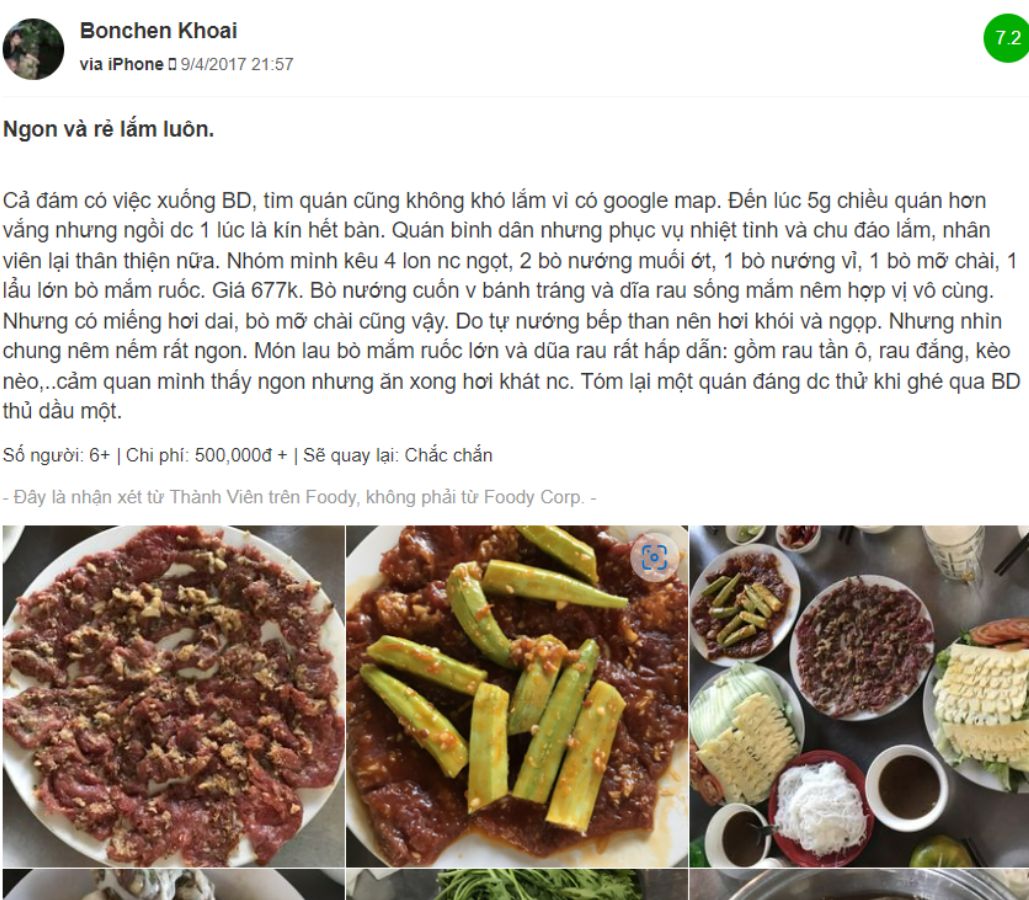This screenshot has height=900, width=1029.
Task: Open the raw sliced beef photo
Action: [172, 695]
